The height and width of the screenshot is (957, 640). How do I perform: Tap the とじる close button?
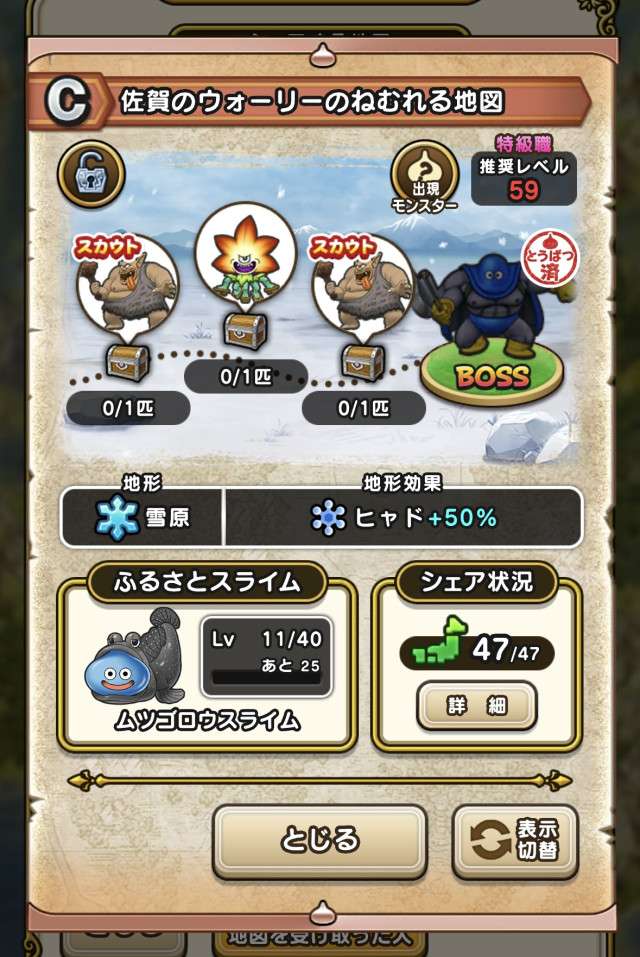[319, 838]
